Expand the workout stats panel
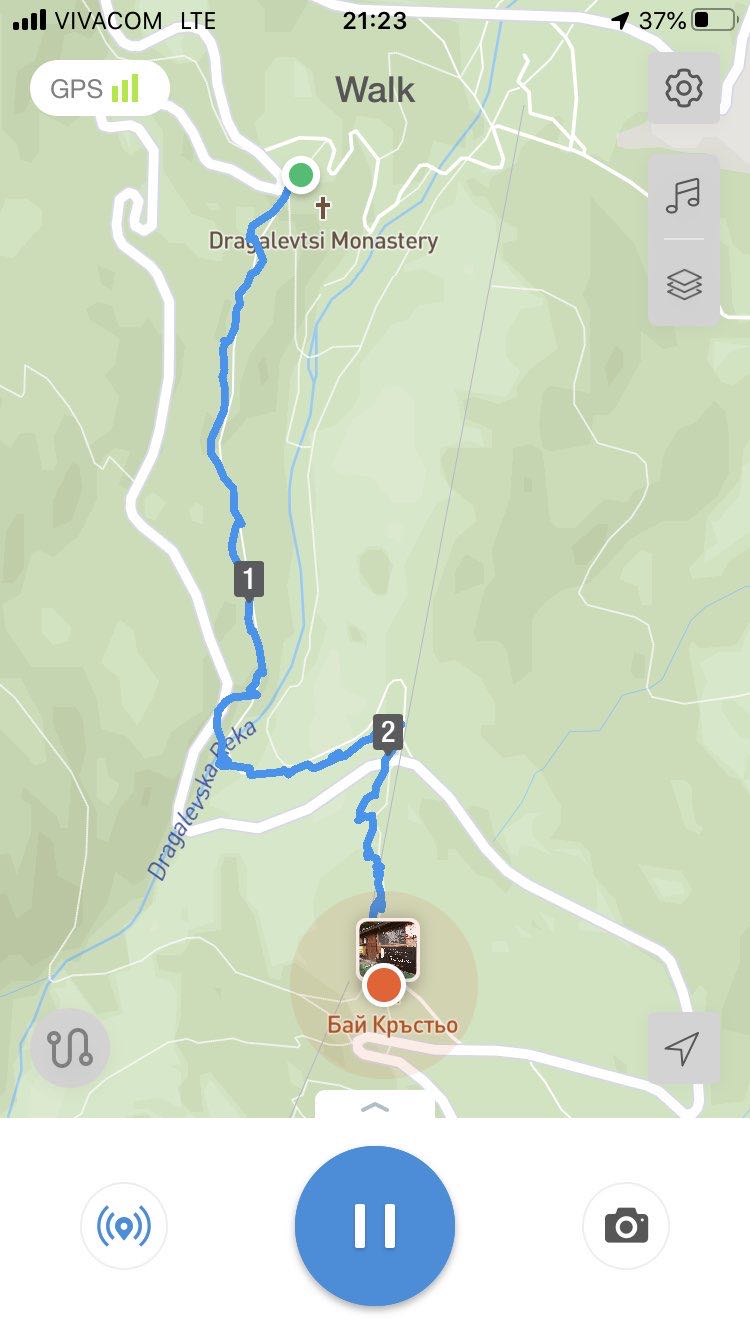Image resolution: width=750 pixels, height=1334 pixels. pos(375,1106)
